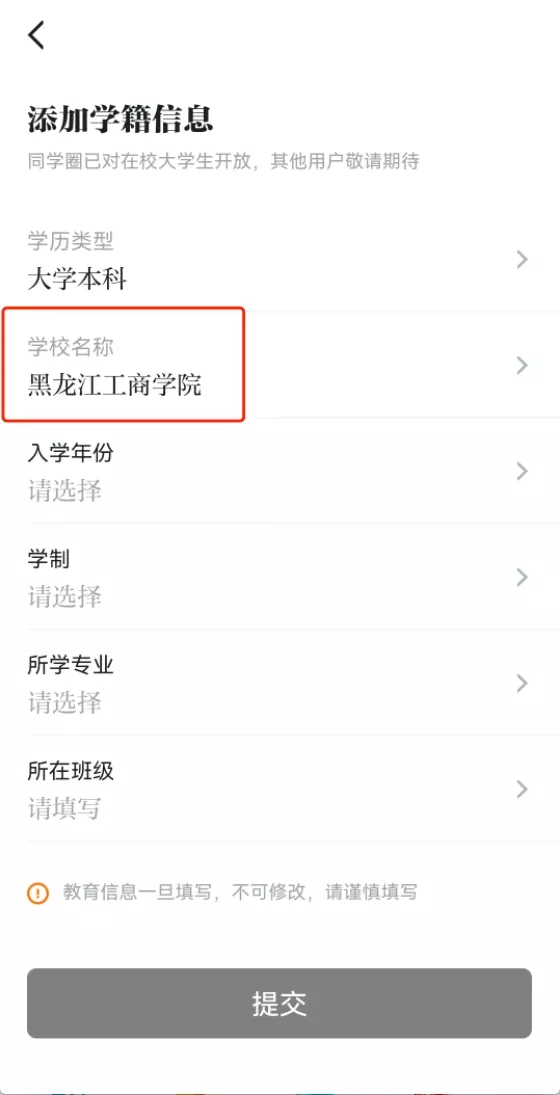Choose an option for 学制

pyautogui.click(x=280, y=577)
